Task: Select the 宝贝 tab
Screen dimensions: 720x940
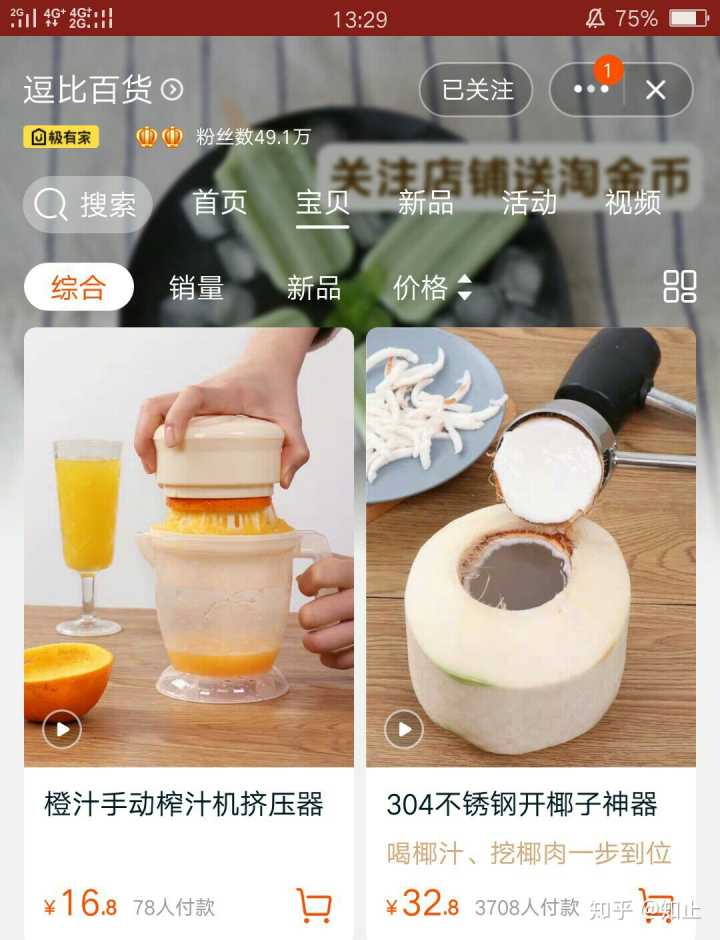Action: pos(322,203)
